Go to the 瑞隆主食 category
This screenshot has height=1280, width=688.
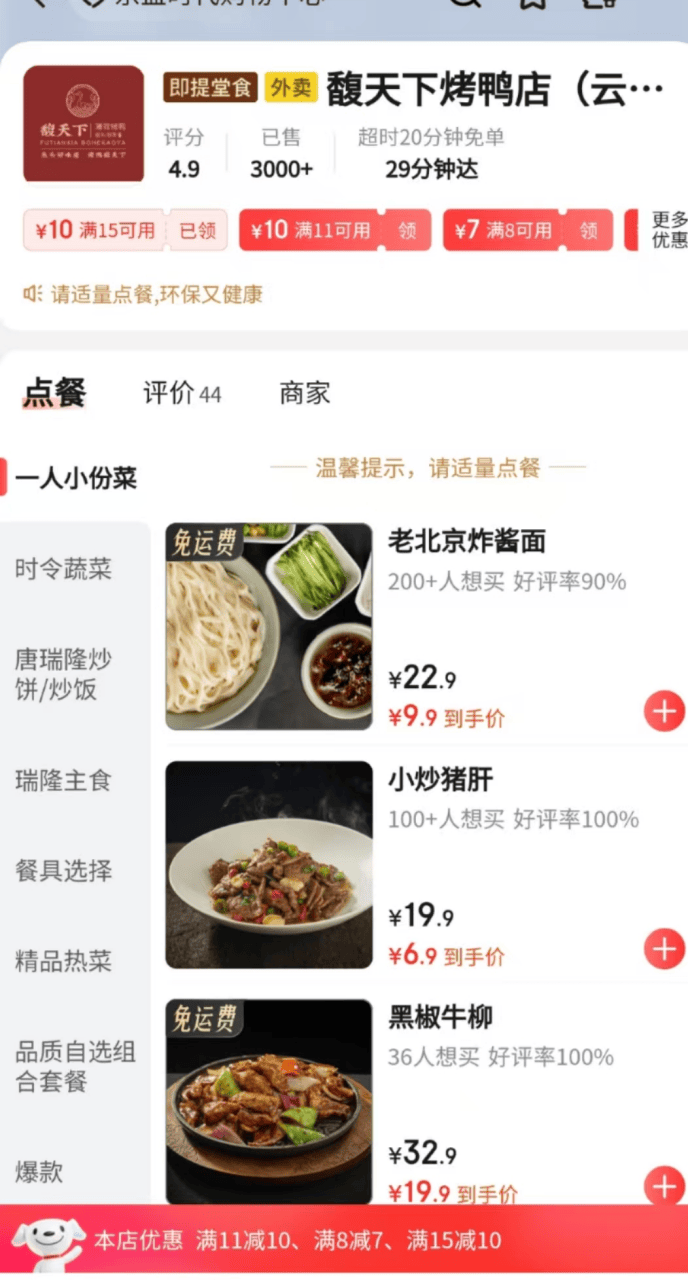(x=63, y=780)
